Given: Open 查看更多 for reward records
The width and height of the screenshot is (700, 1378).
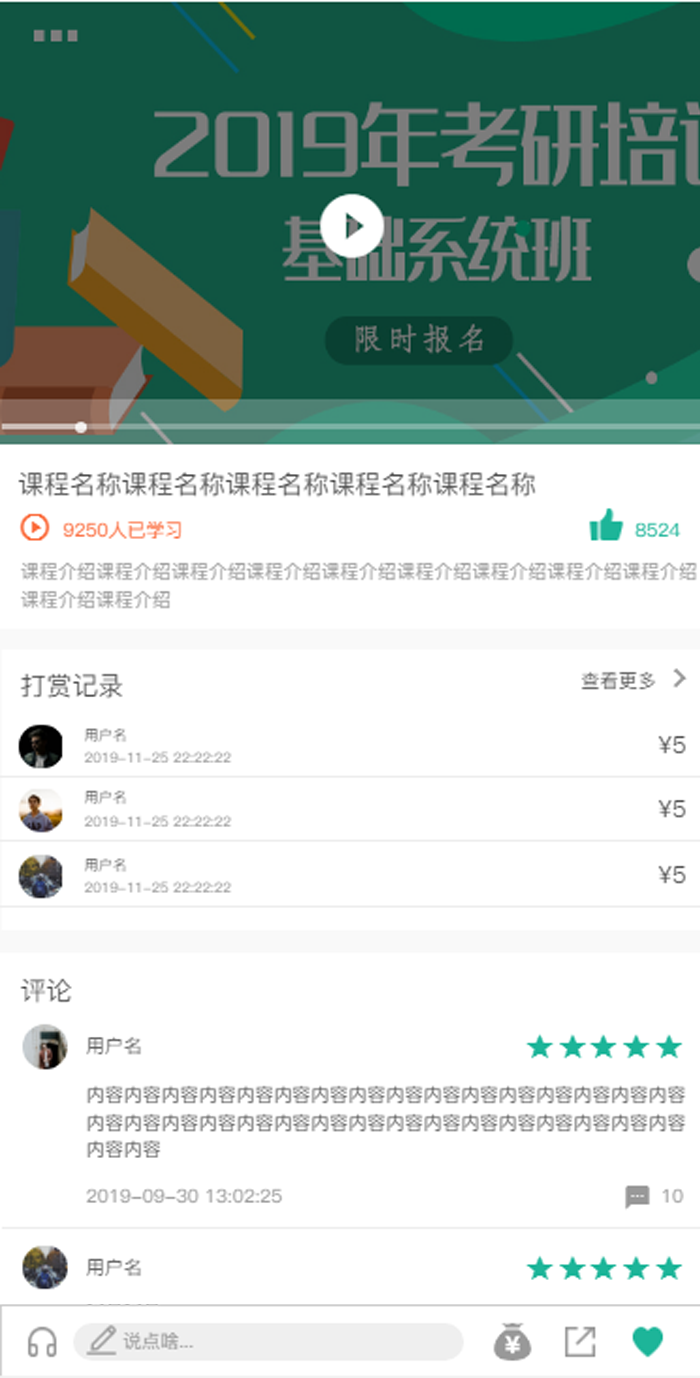Looking at the screenshot, I should (x=633, y=680).
